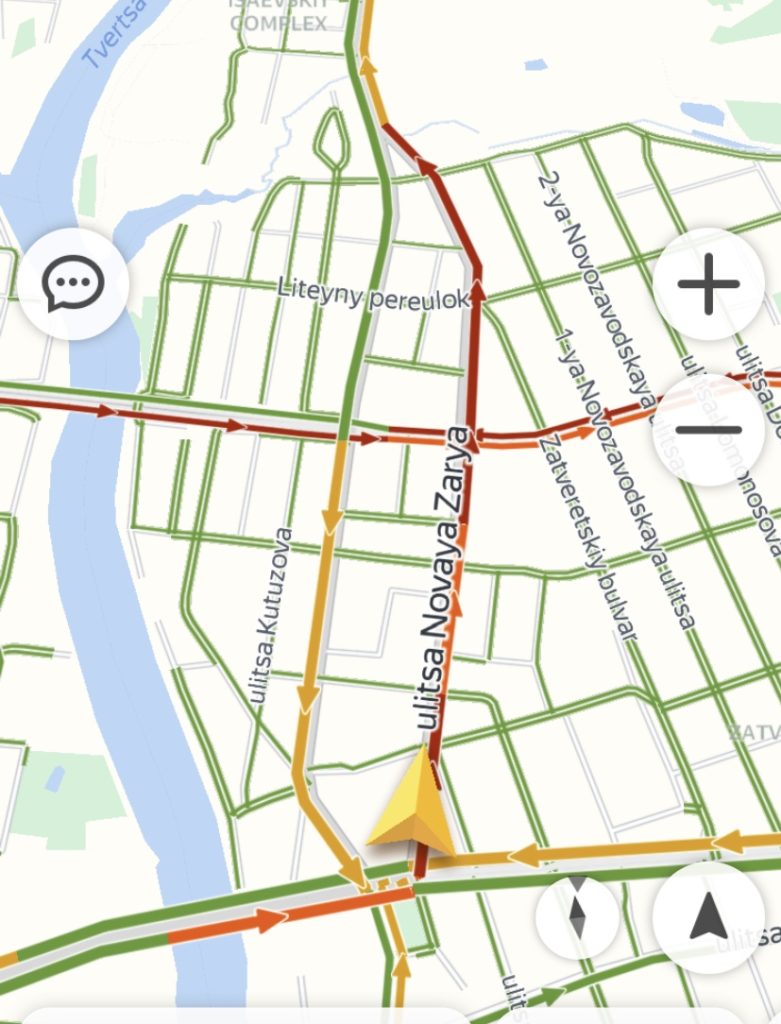This screenshot has height=1024, width=781.
Task: Tap the compass to reset map orientation
Action: (577, 917)
